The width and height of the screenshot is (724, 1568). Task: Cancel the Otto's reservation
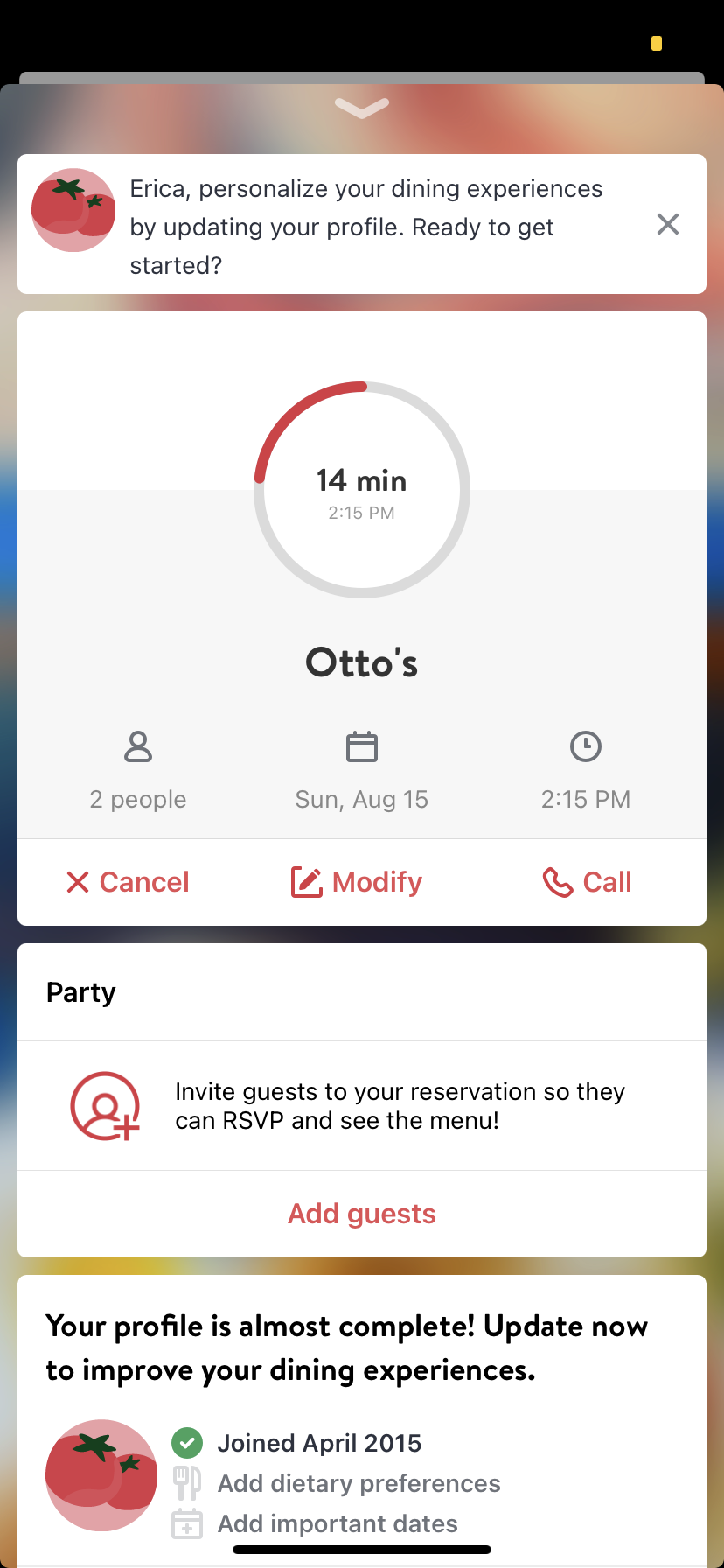129,882
